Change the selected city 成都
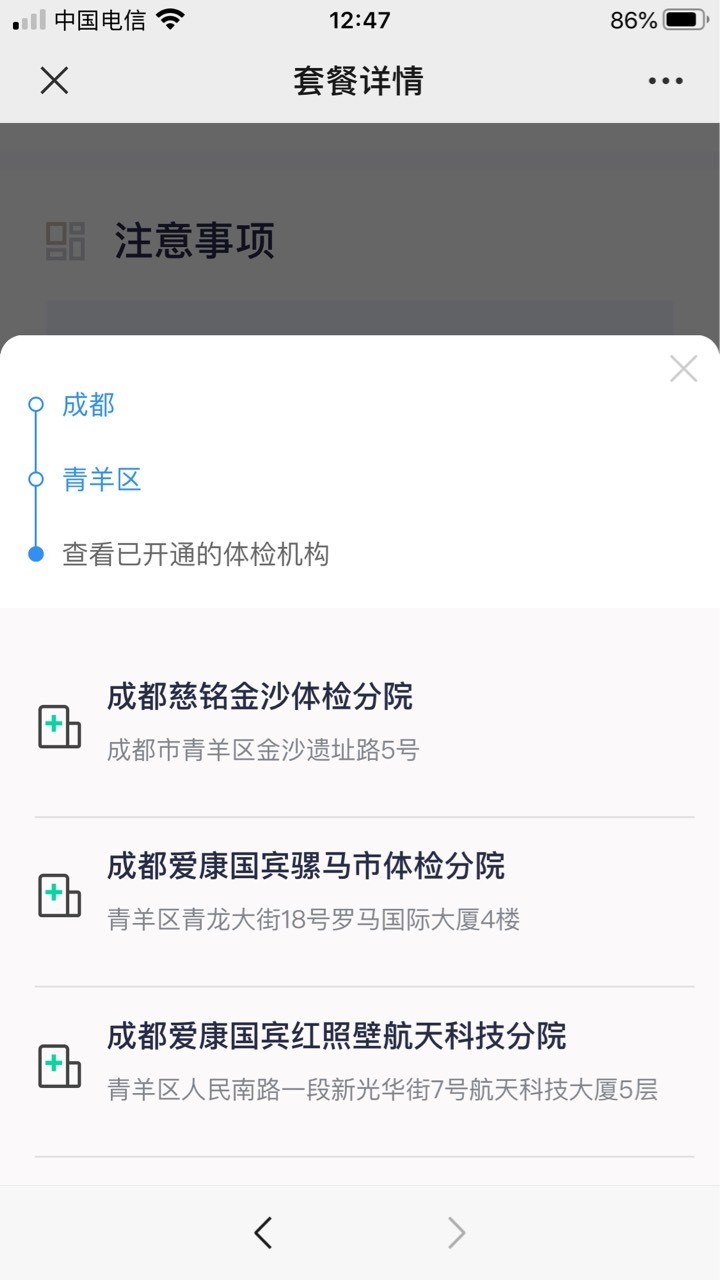Viewport: 720px width, 1280px height. [89, 405]
